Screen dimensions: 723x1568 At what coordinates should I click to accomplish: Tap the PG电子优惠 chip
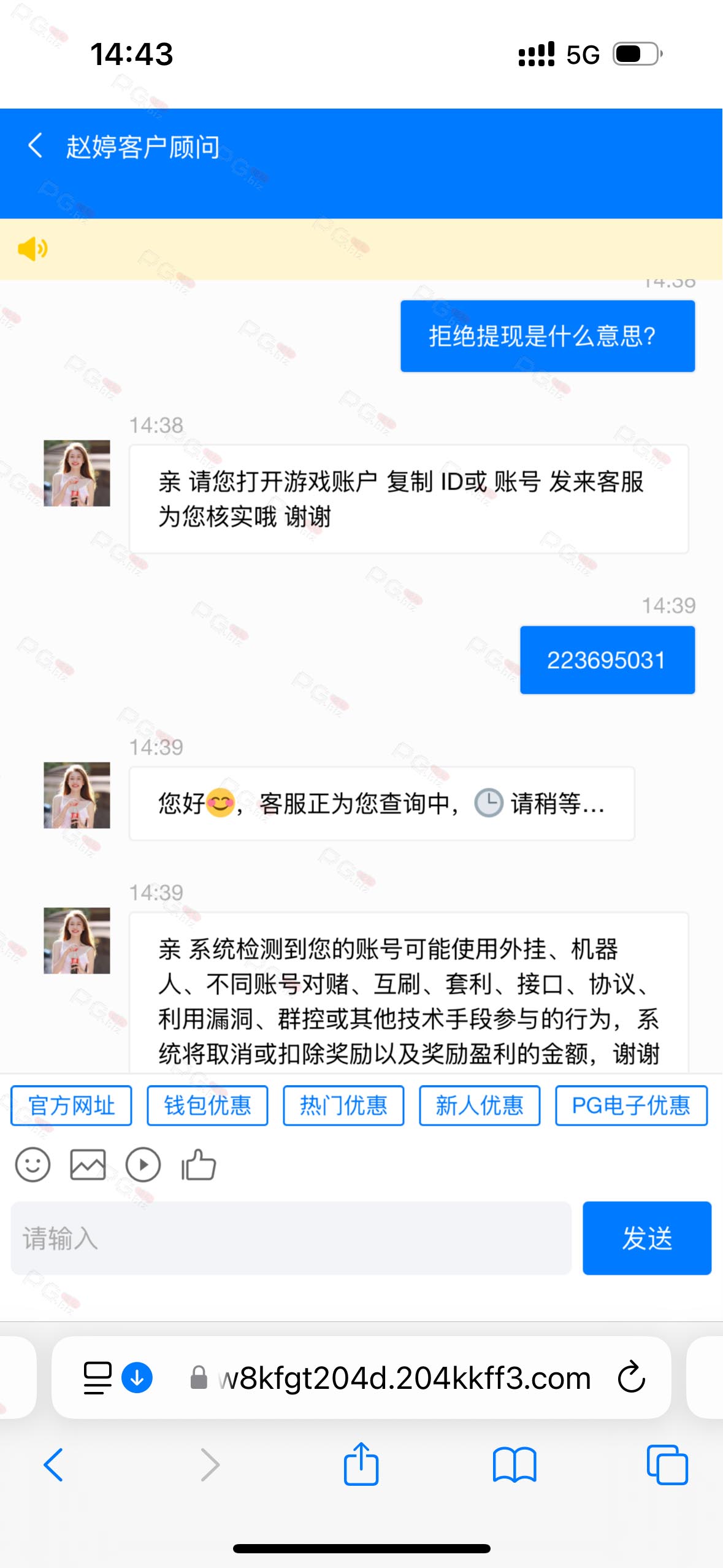click(x=631, y=1105)
